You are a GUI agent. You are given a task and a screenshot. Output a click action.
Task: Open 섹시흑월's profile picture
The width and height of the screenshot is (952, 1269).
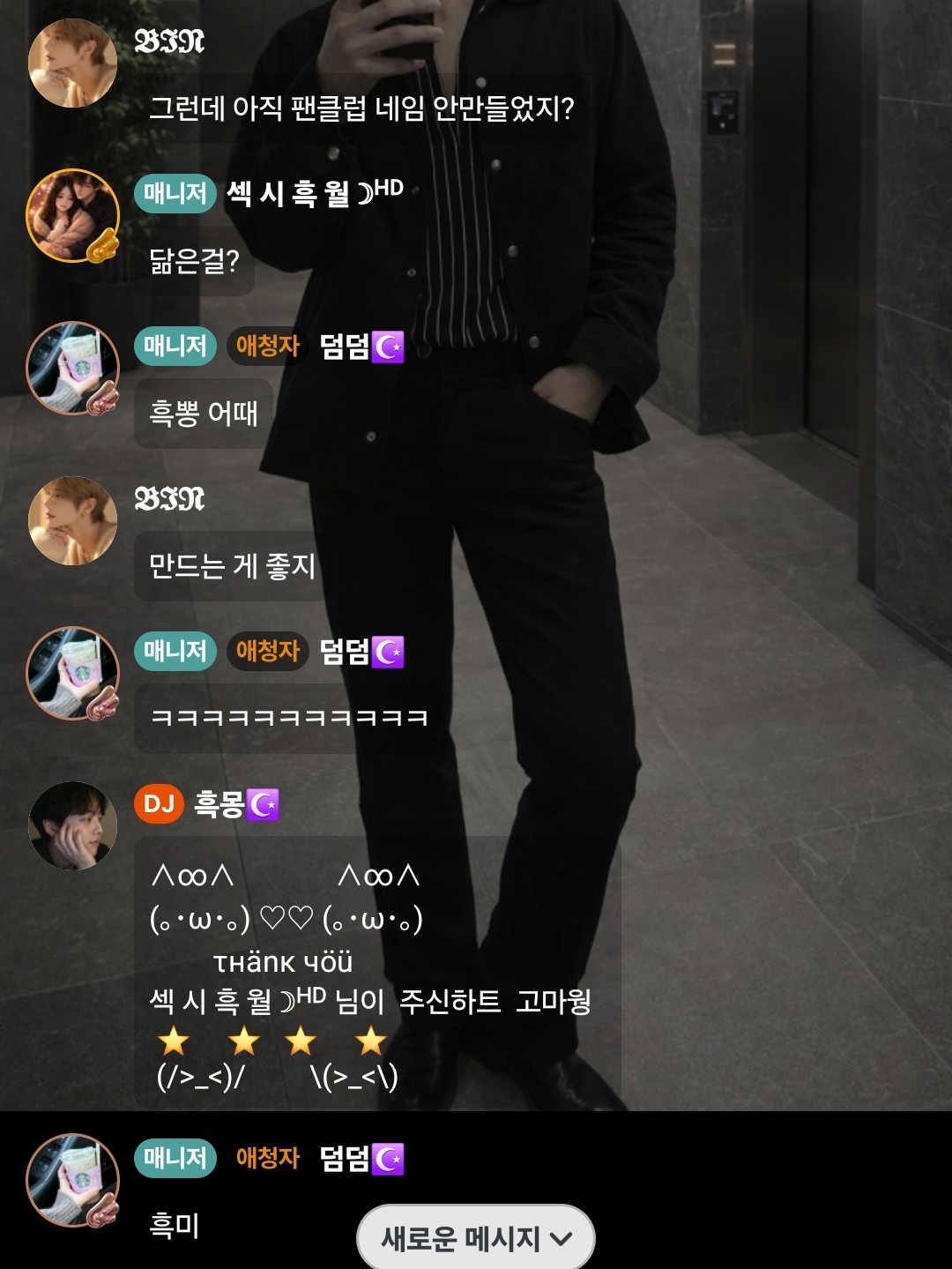pos(73,215)
